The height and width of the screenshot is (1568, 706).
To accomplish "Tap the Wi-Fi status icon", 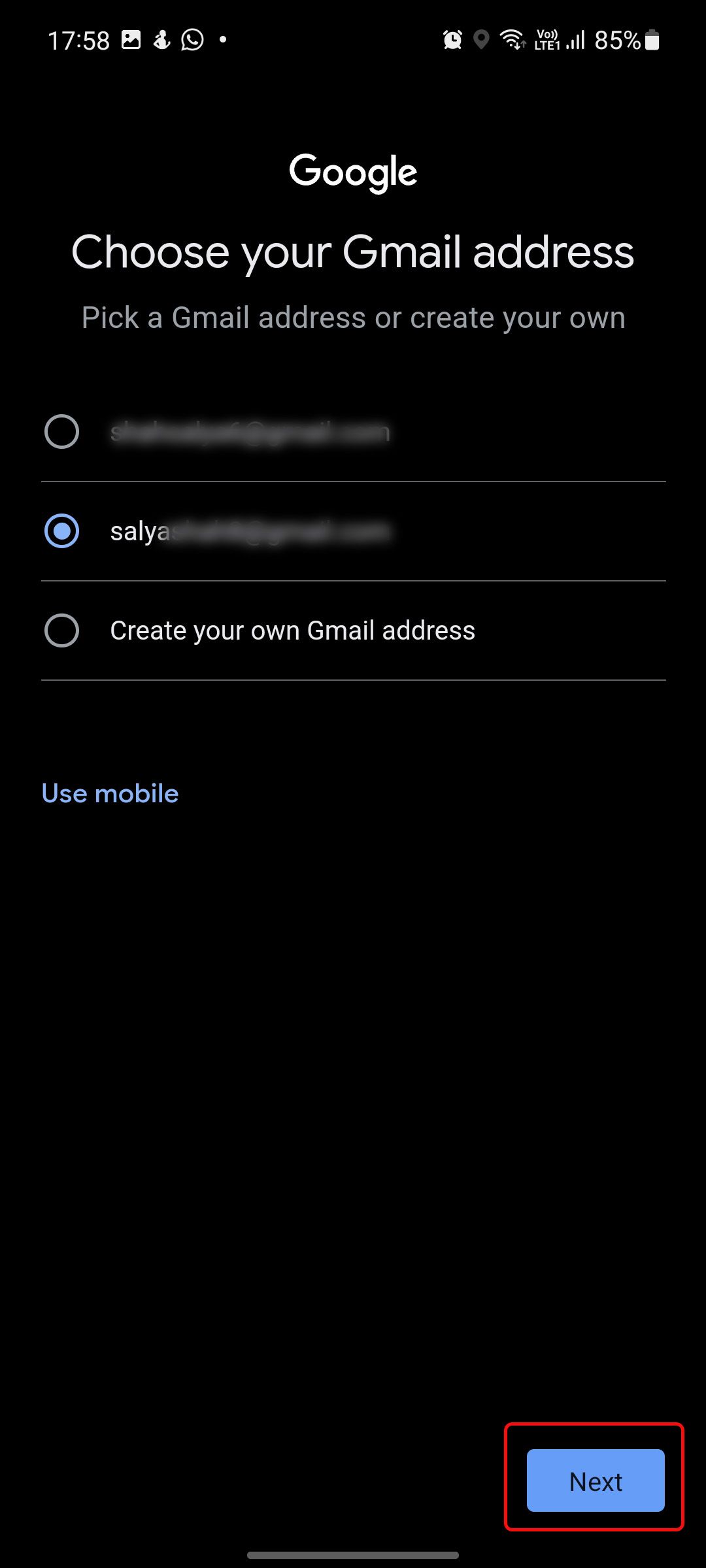I will tap(513, 39).
